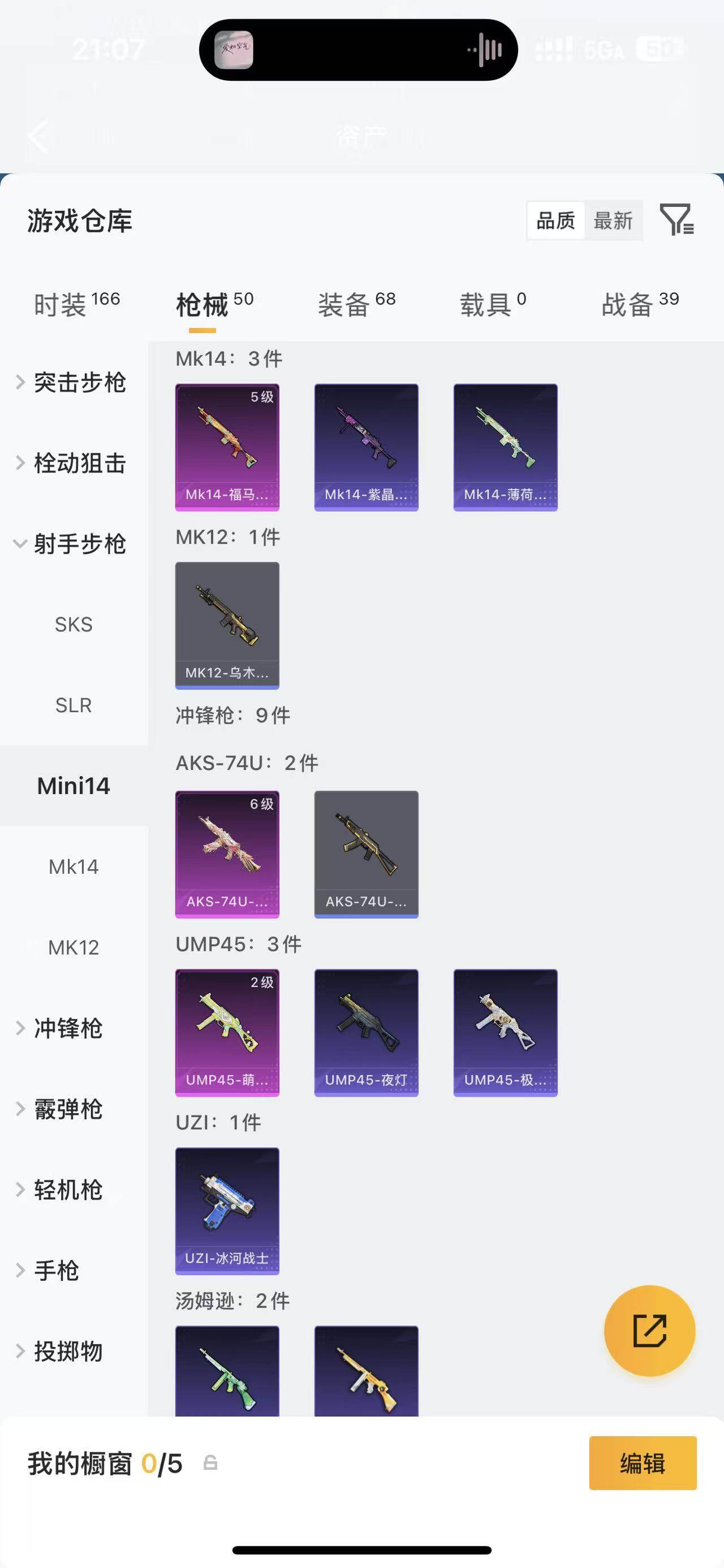View the UZI-冰河战士 skin
The image size is (724, 1568).
(227, 1211)
